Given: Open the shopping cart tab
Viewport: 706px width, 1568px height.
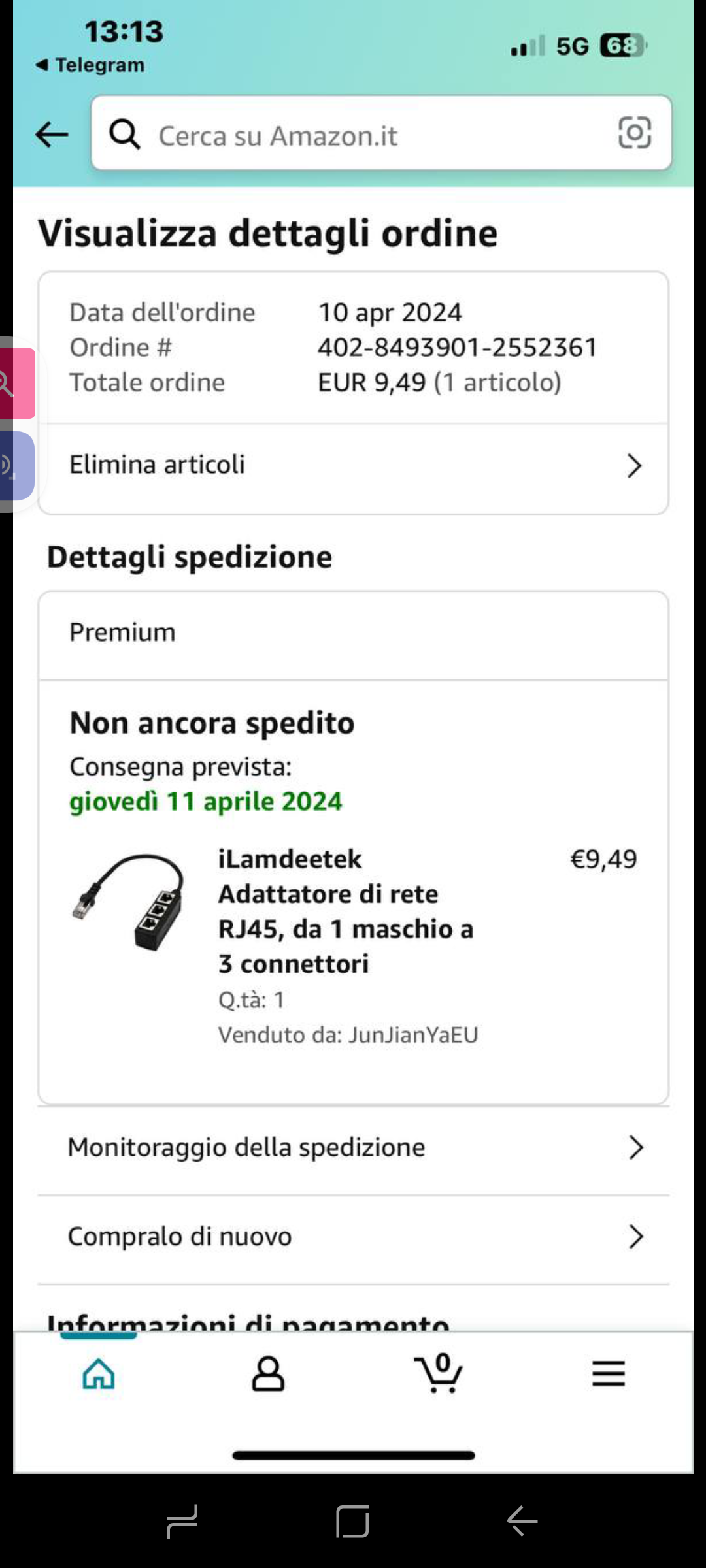Looking at the screenshot, I should pyautogui.click(x=439, y=1373).
